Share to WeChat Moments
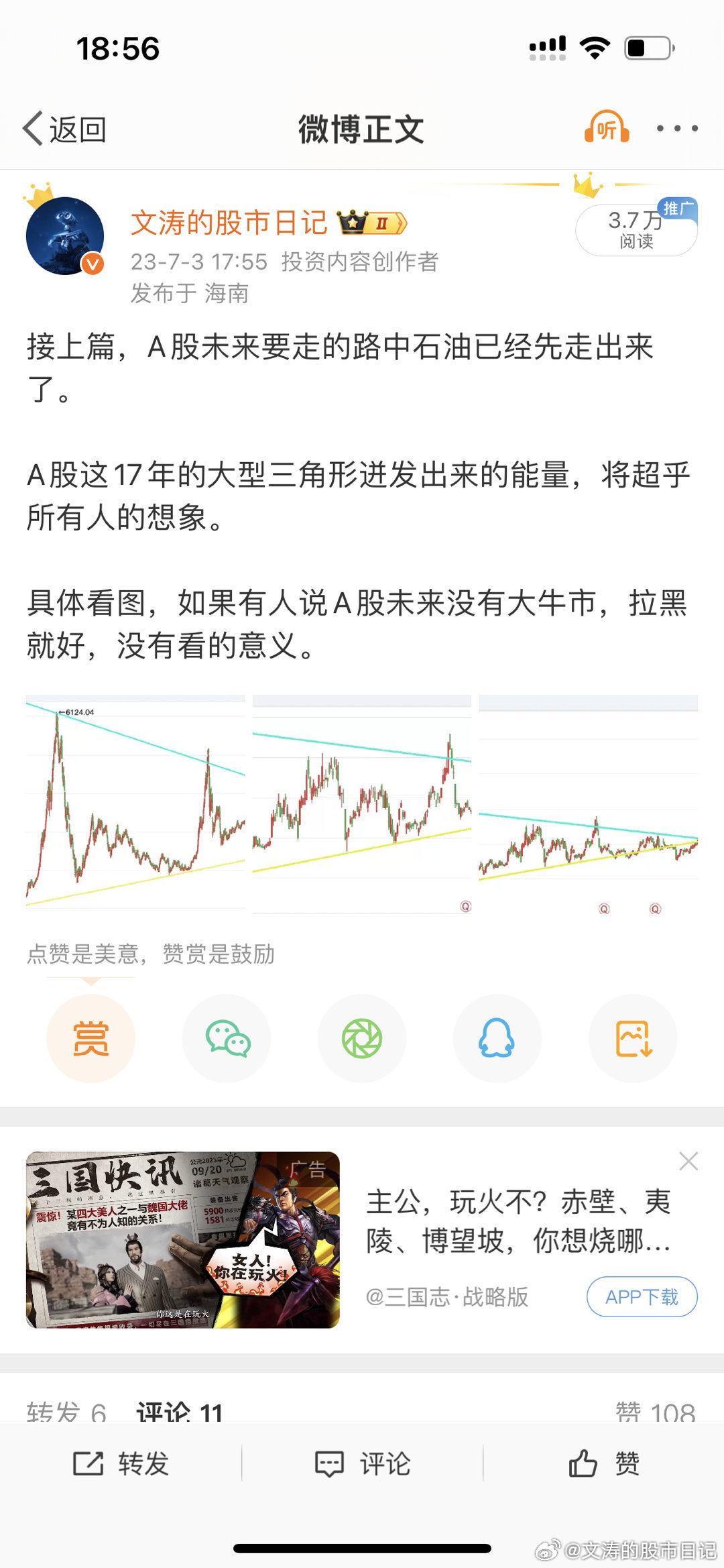 pyautogui.click(x=362, y=1038)
